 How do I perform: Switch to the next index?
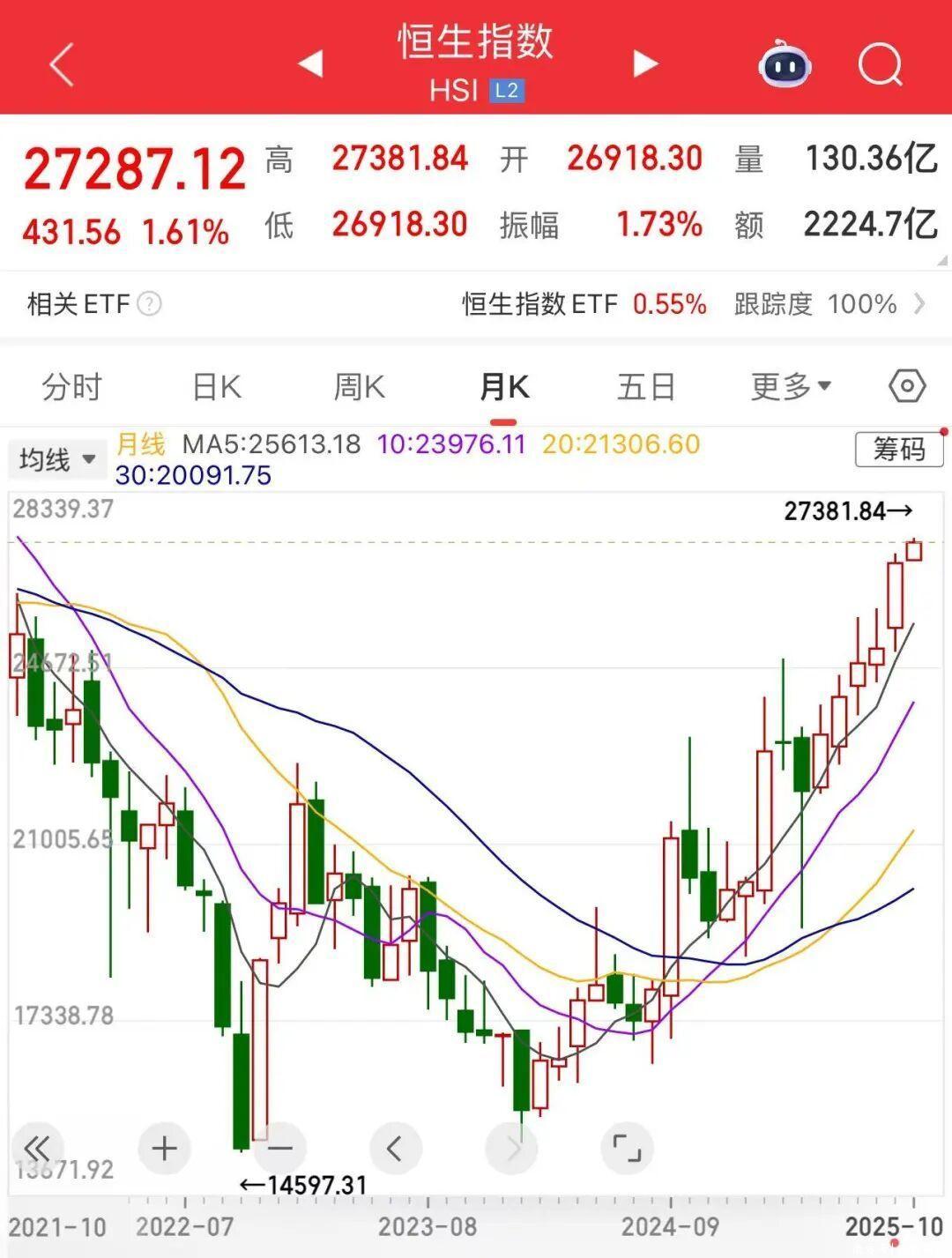(645, 63)
